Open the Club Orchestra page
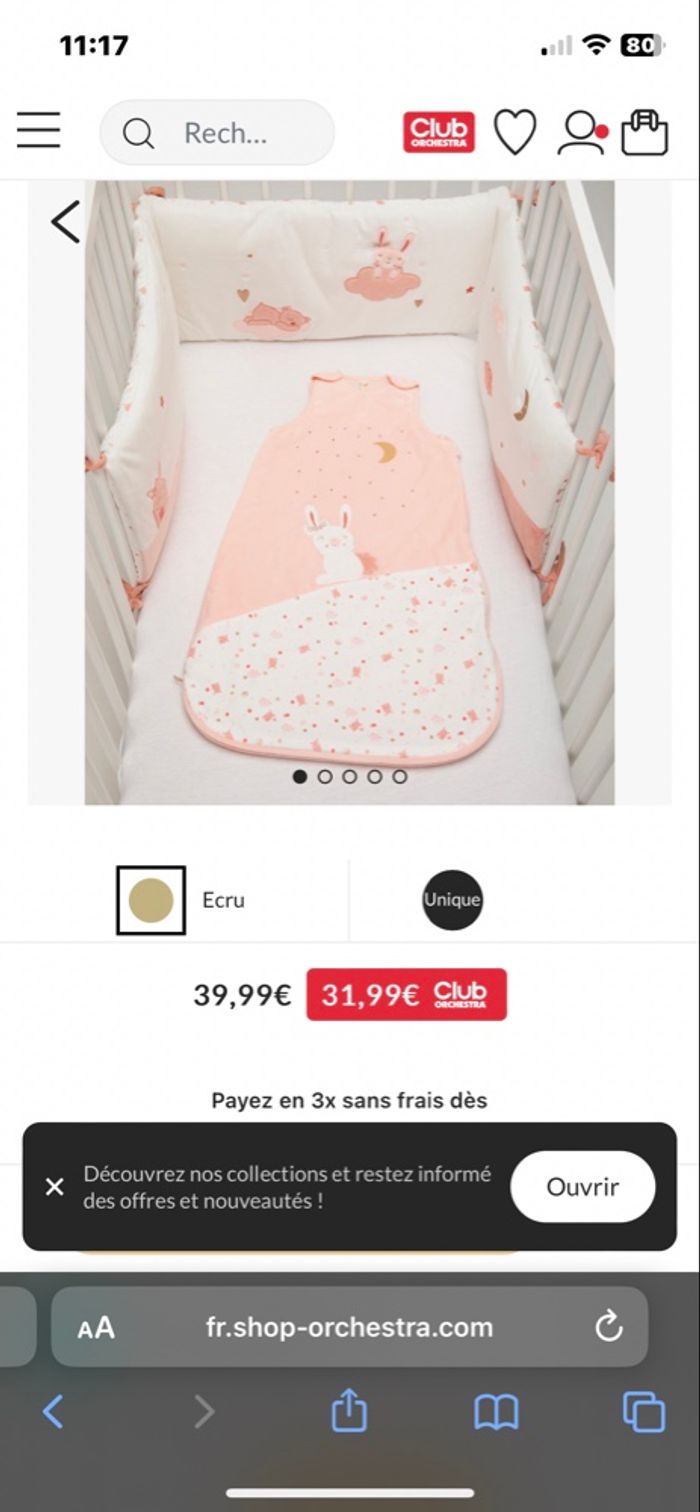This screenshot has height=1512, width=700. (439, 132)
